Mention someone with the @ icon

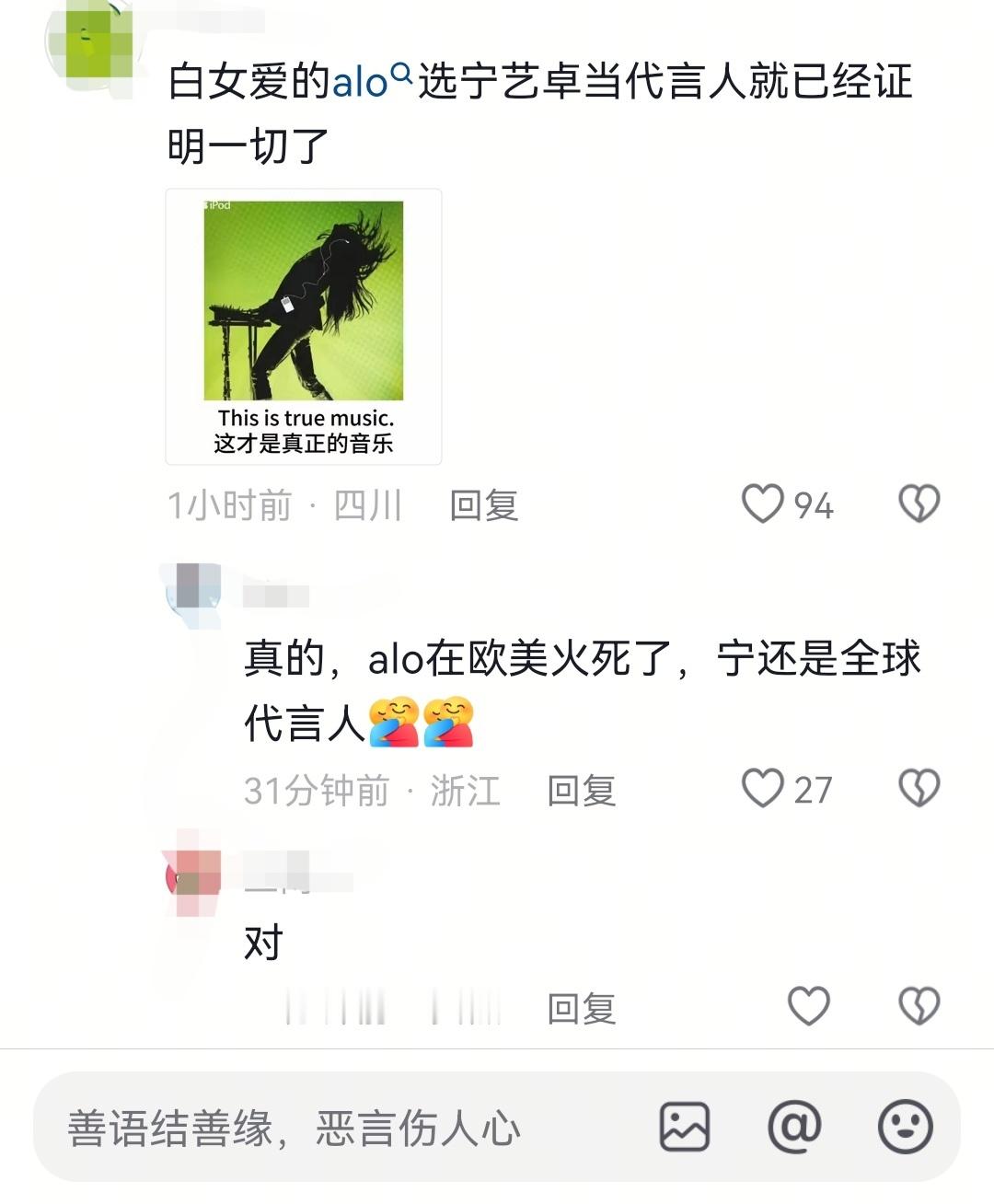click(794, 1127)
